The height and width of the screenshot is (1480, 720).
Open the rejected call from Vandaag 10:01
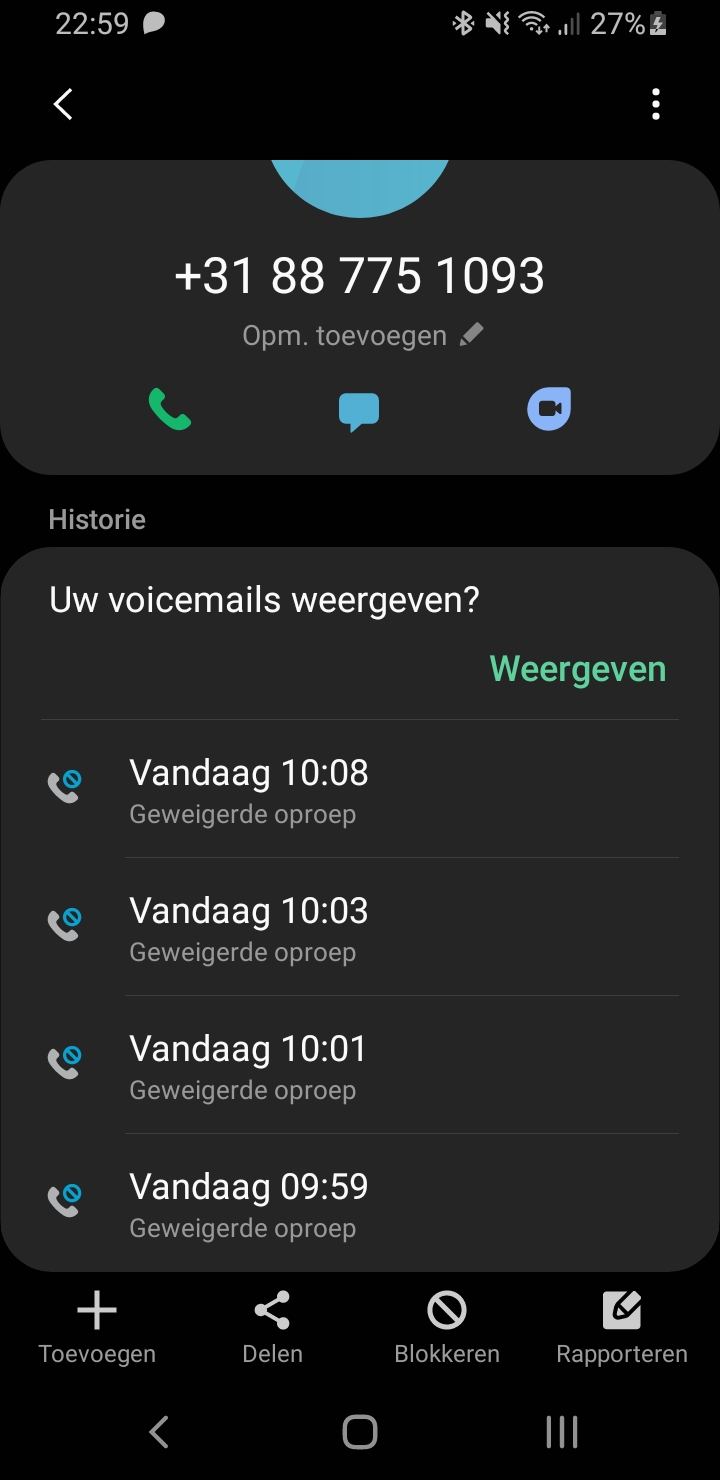coord(360,1066)
